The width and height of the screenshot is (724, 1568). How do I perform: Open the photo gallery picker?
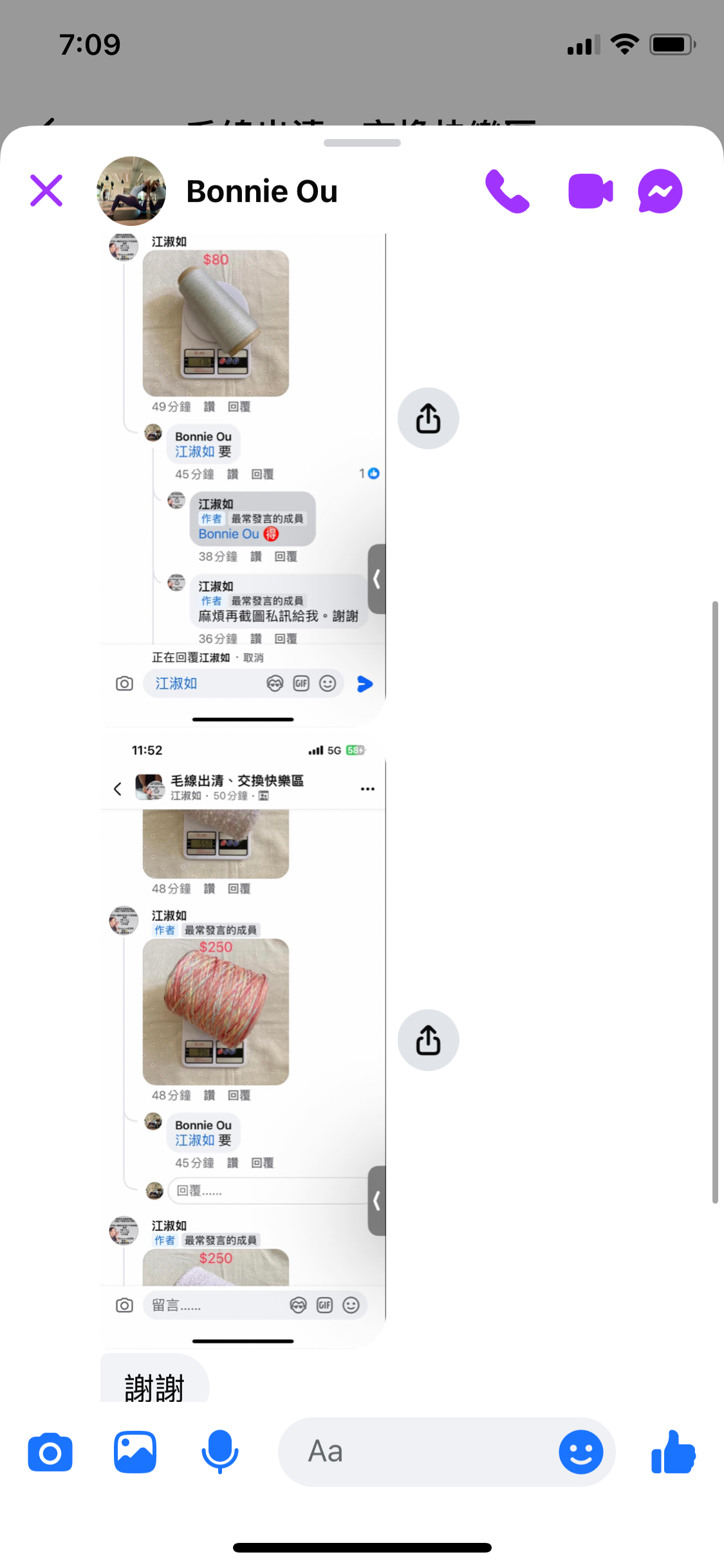click(135, 1451)
